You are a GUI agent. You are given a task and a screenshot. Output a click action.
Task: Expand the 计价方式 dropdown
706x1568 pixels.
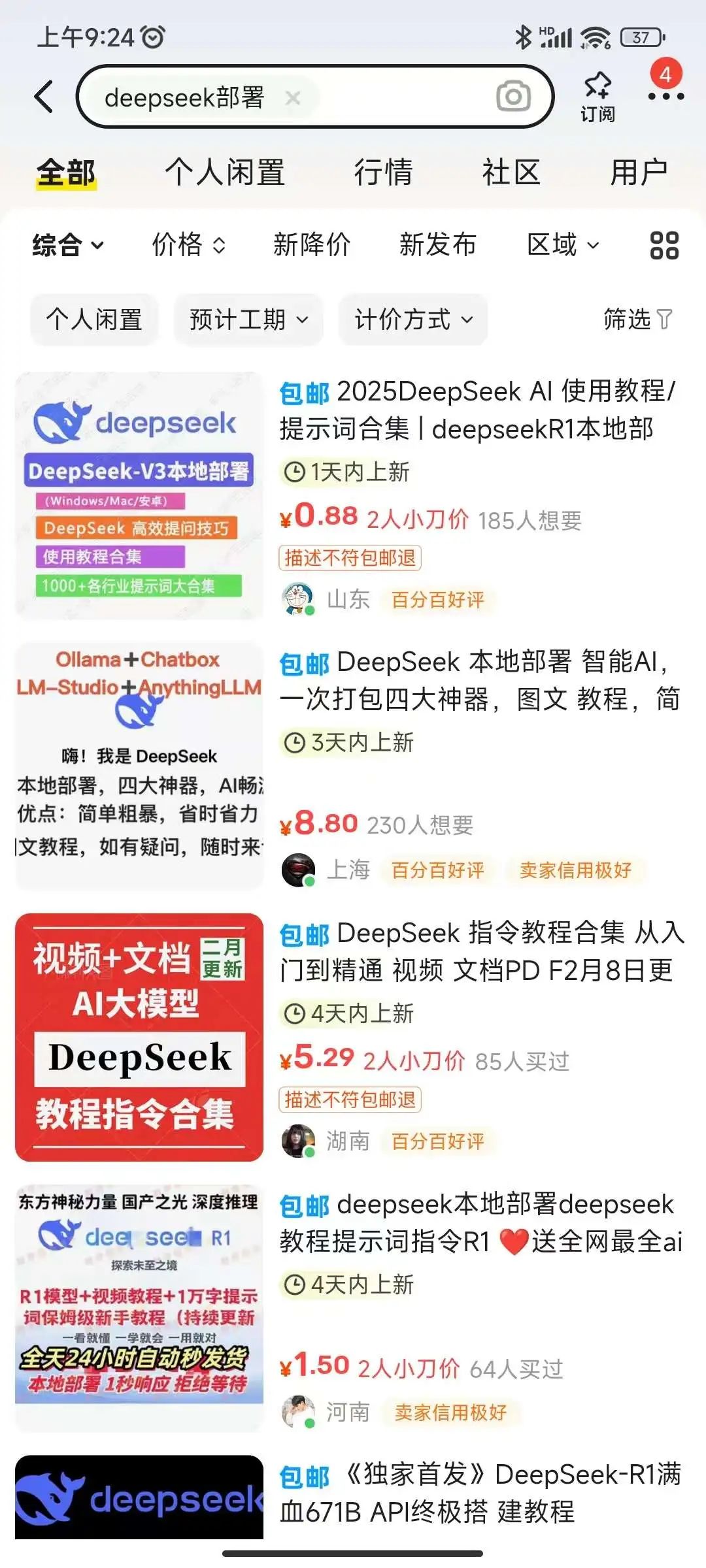click(413, 319)
